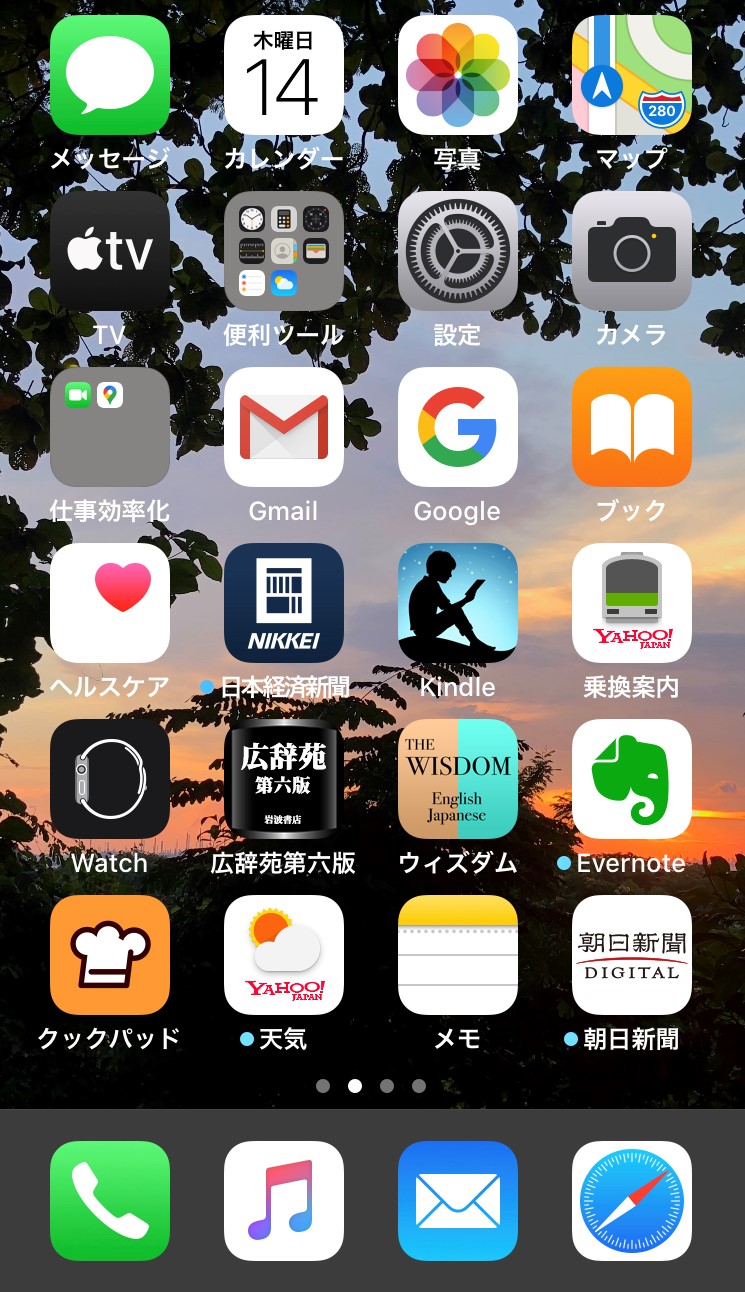The width and height of the screenshot is (745, 1292).
Task: Open 設定
Action: [458, 251]
